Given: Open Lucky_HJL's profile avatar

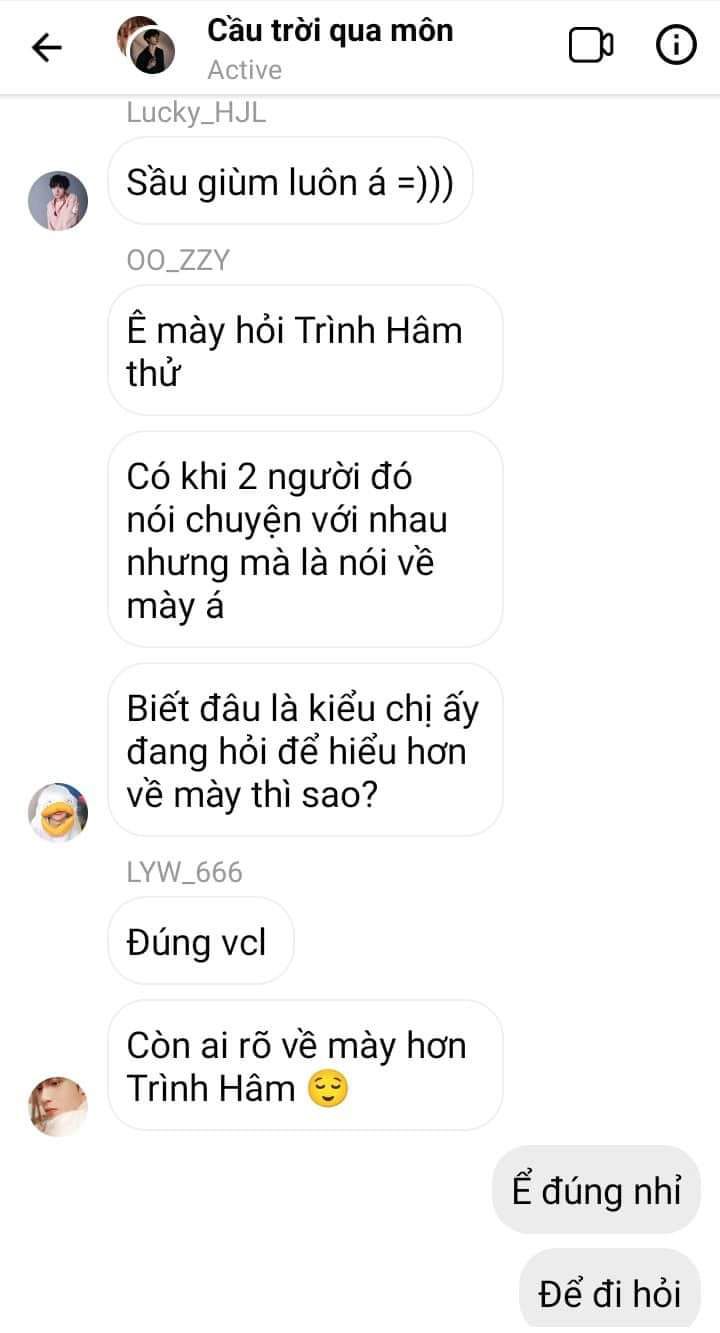Looking at the screenshot, I should coord(58,200).
